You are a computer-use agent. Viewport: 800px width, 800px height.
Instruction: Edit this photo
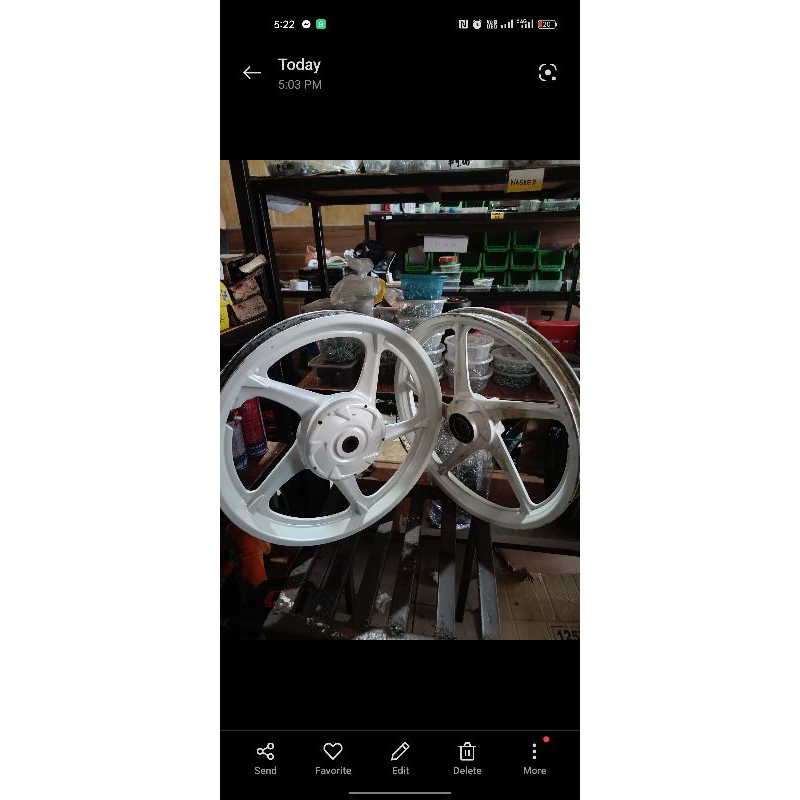[401, 759]
